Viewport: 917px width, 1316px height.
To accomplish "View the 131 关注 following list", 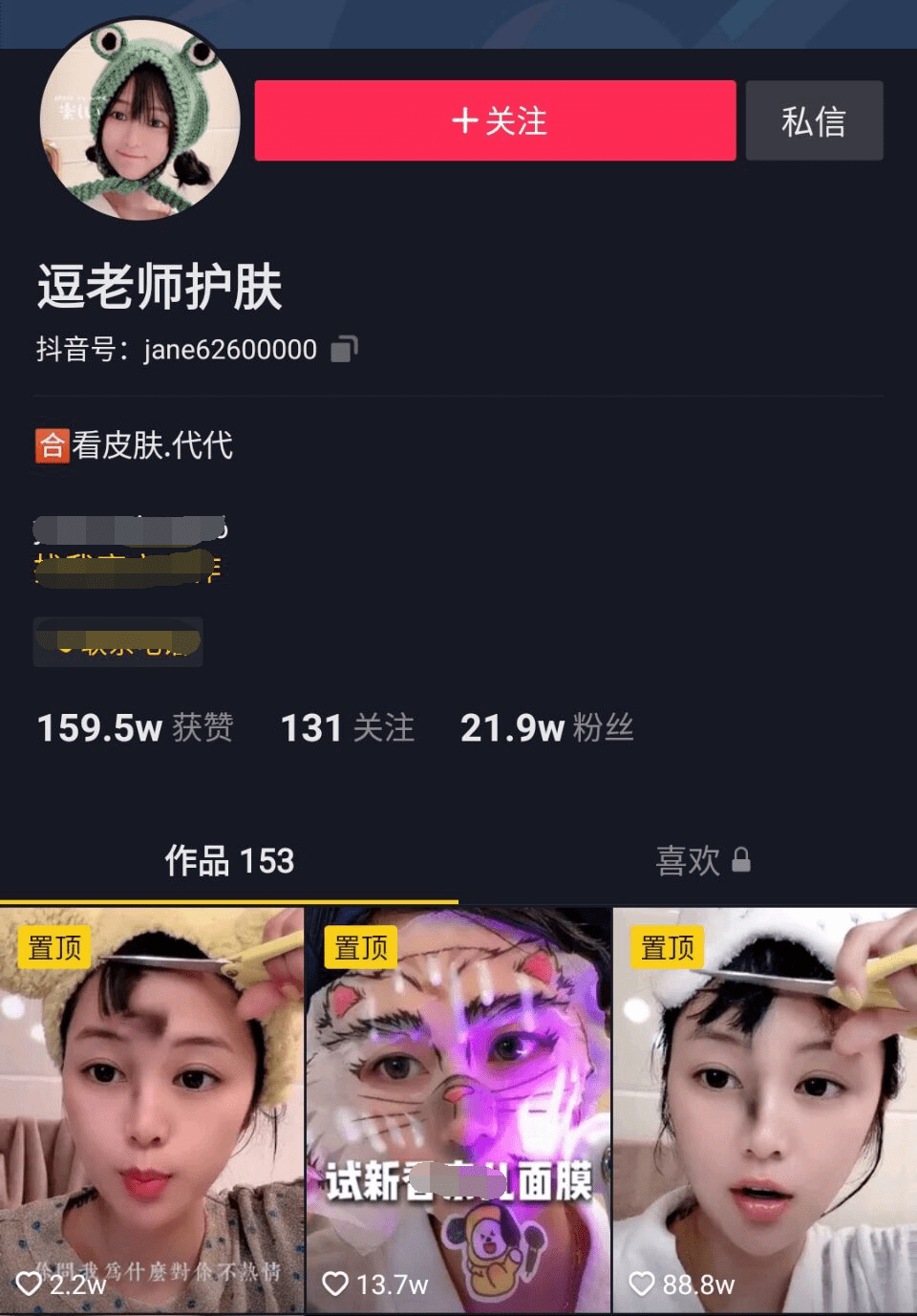I will pyautogui.click(x=348, y=728).
